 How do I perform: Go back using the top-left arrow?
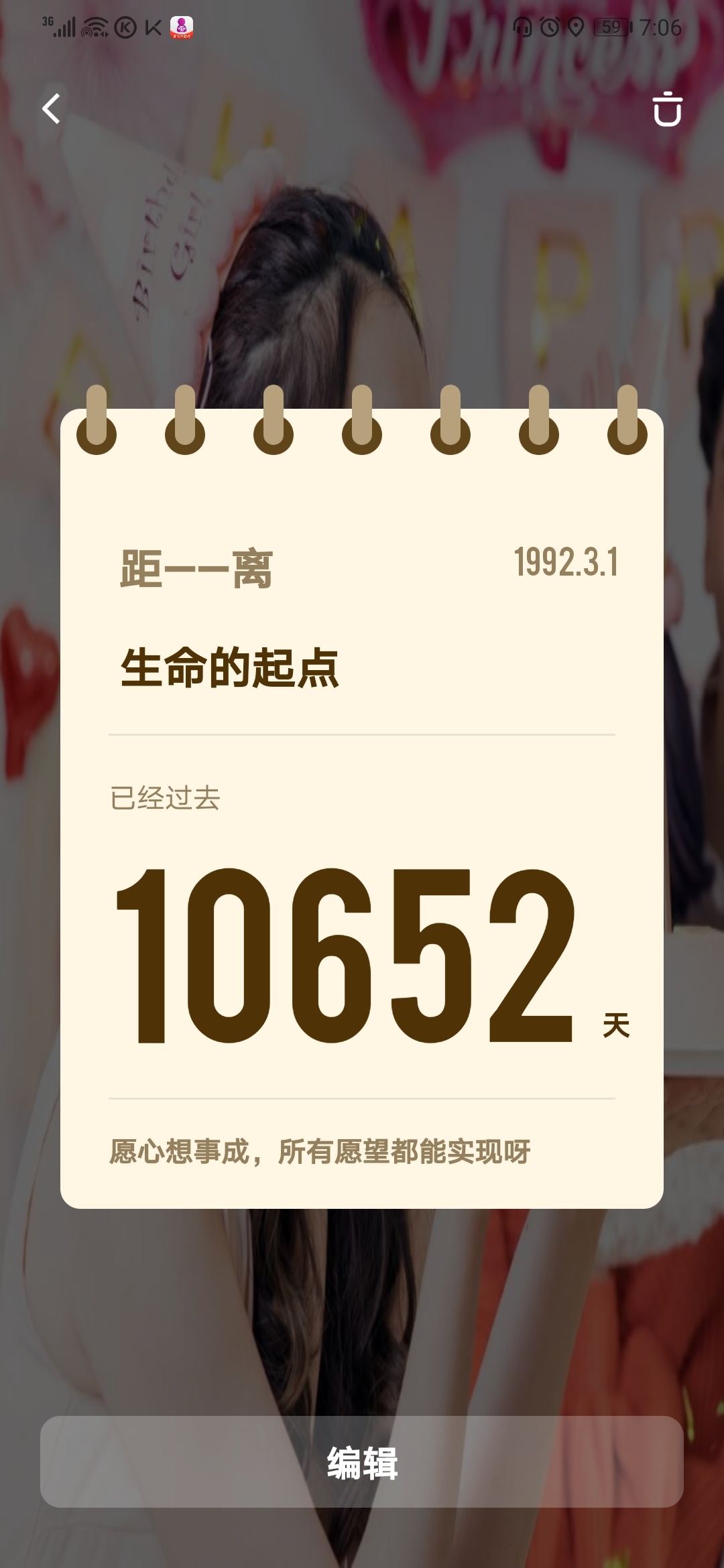pyautogui.click(x=52, y=109)
